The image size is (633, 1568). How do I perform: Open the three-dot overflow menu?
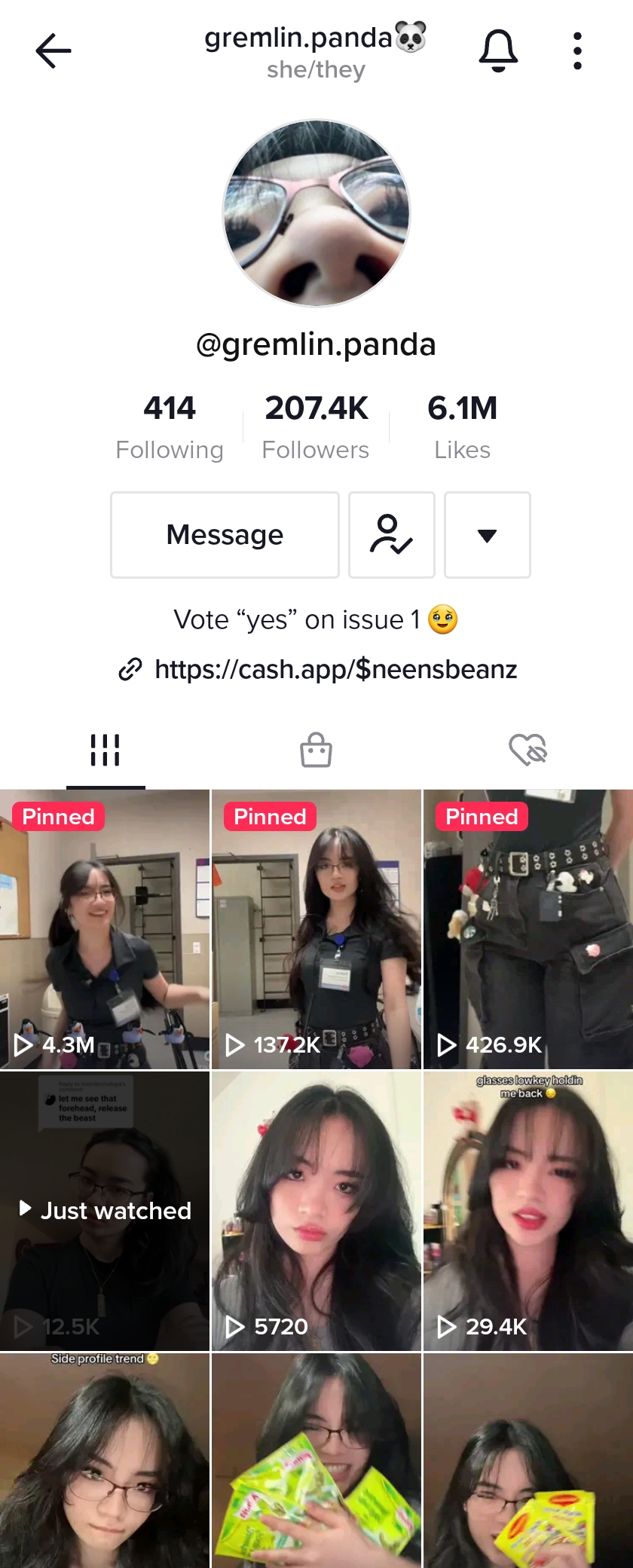pyautogui.click(x=577, y=51)
